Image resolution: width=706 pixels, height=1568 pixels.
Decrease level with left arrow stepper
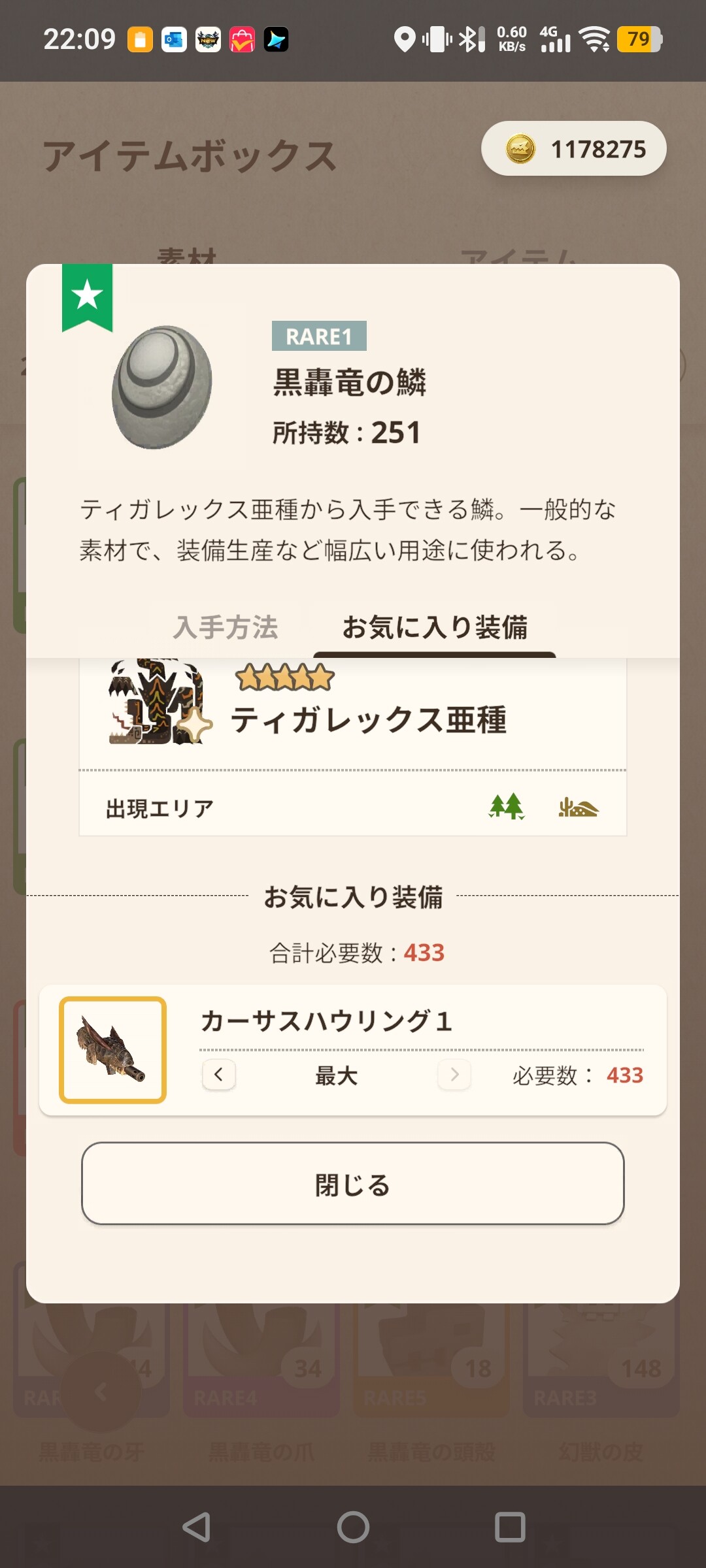tap(219, 1075)
